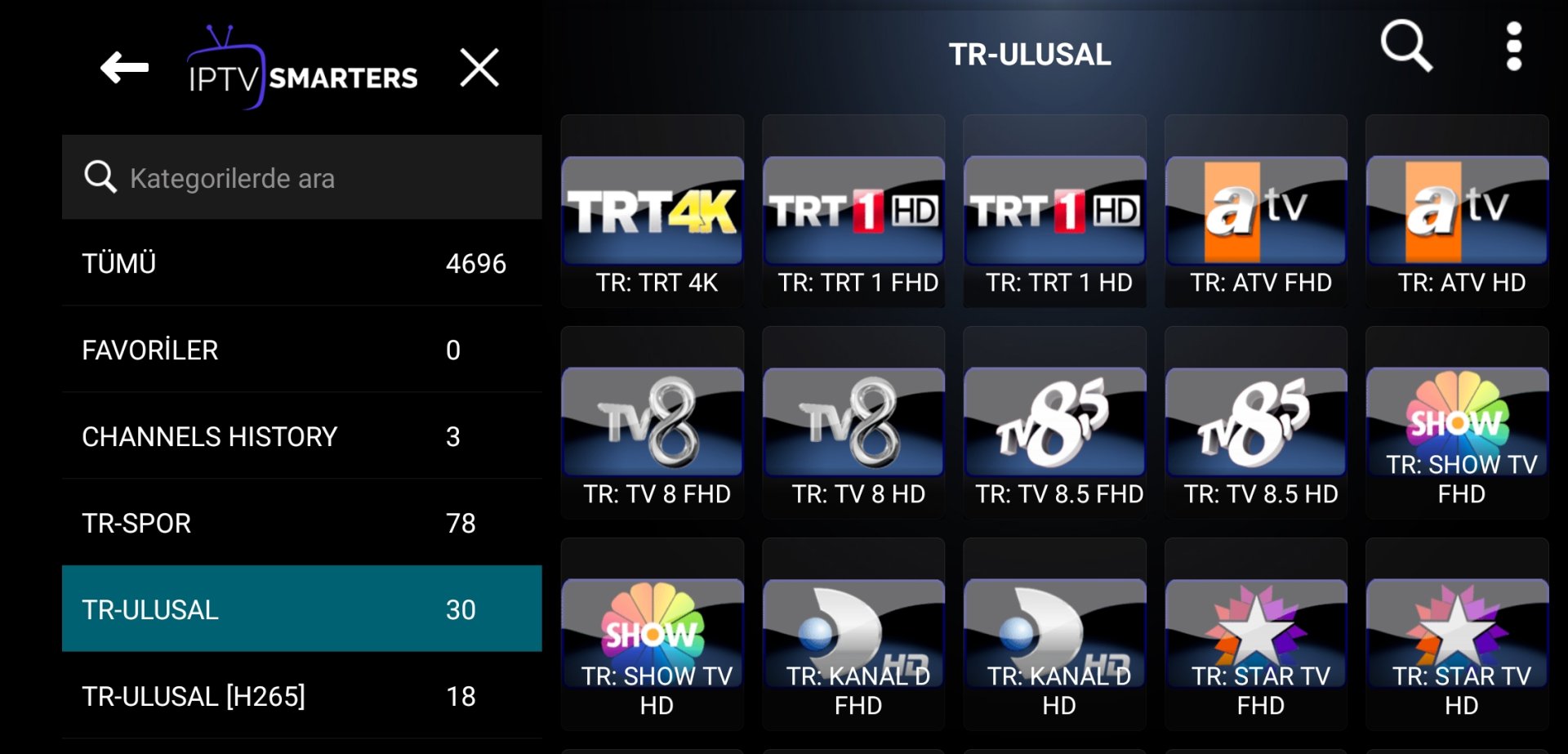Screen dimensions: 1568x754
Task: Open the three-dot overflow menu
Action: (x=1513, y=47)
